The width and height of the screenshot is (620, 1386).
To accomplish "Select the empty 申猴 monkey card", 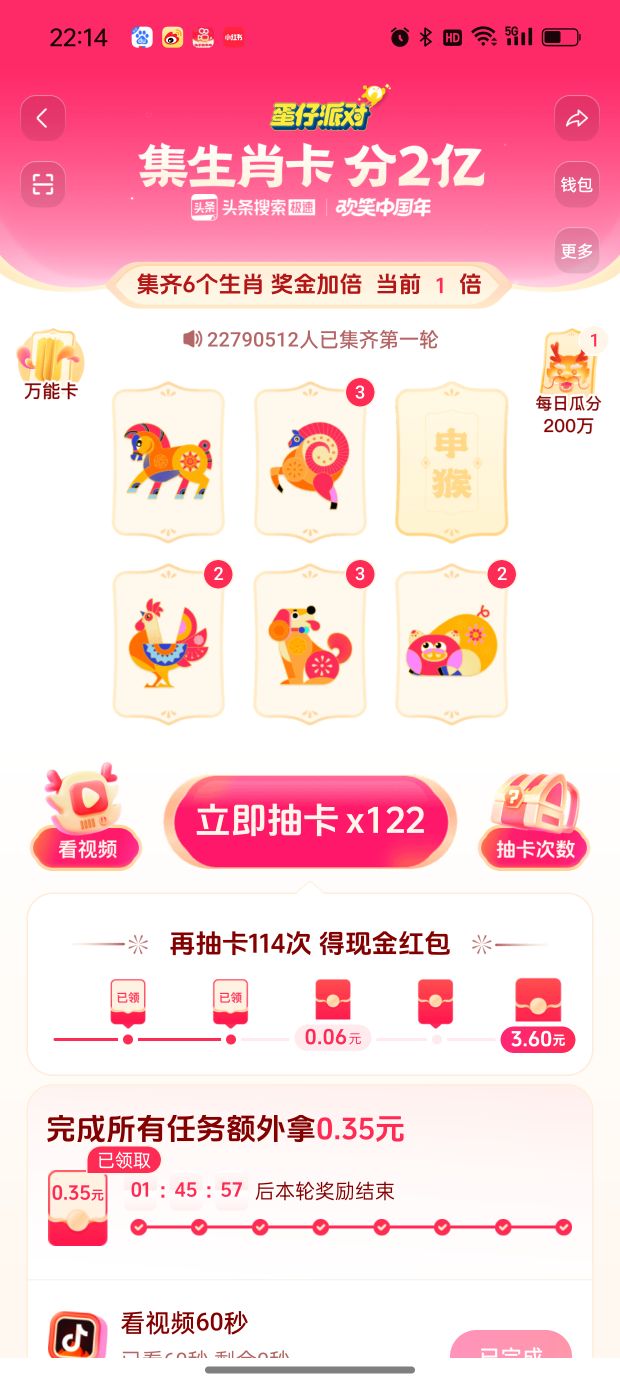I will coord(451,462).
